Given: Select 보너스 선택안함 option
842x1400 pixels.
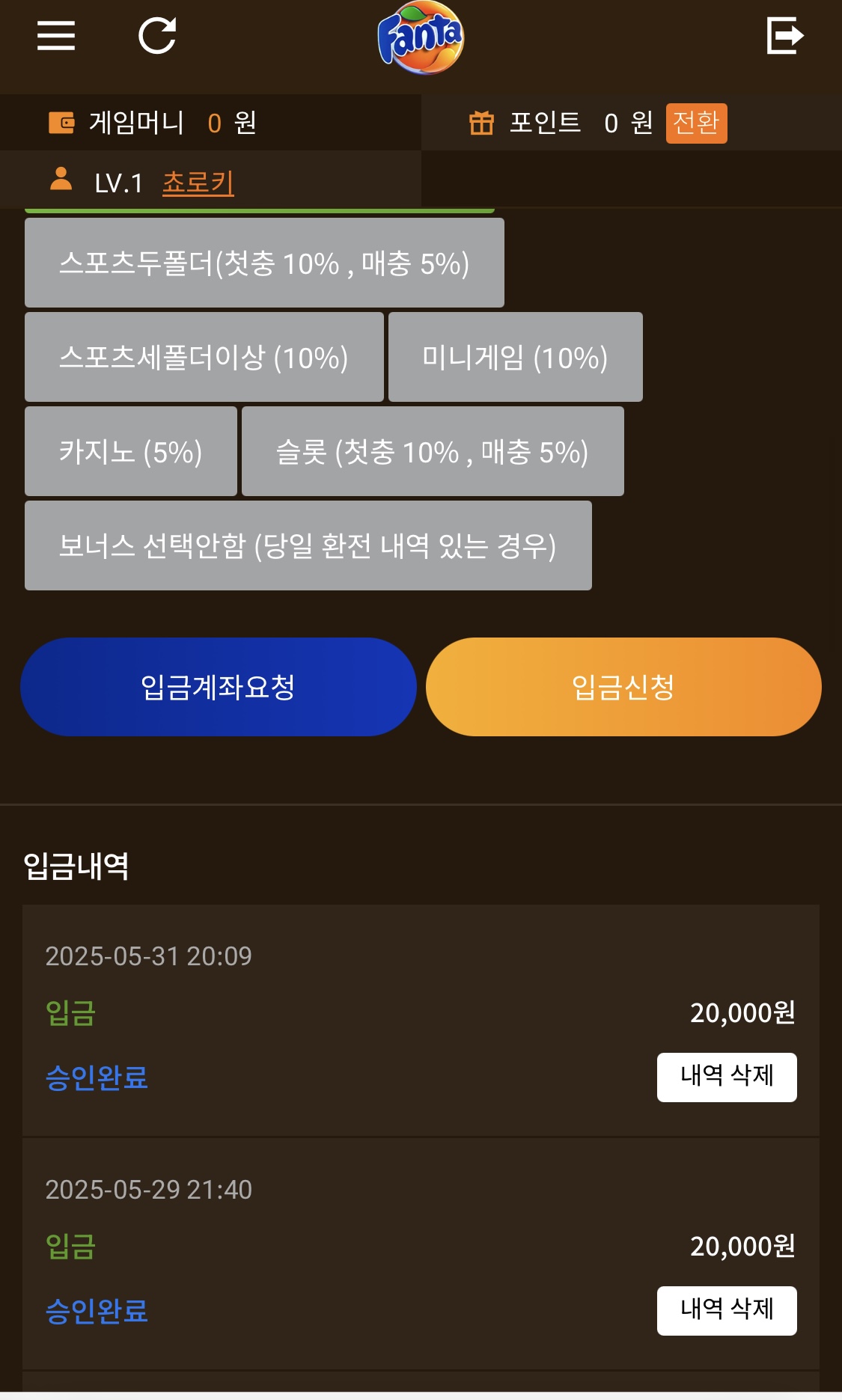Looking at the screenshot, I should tap(308, 545).
